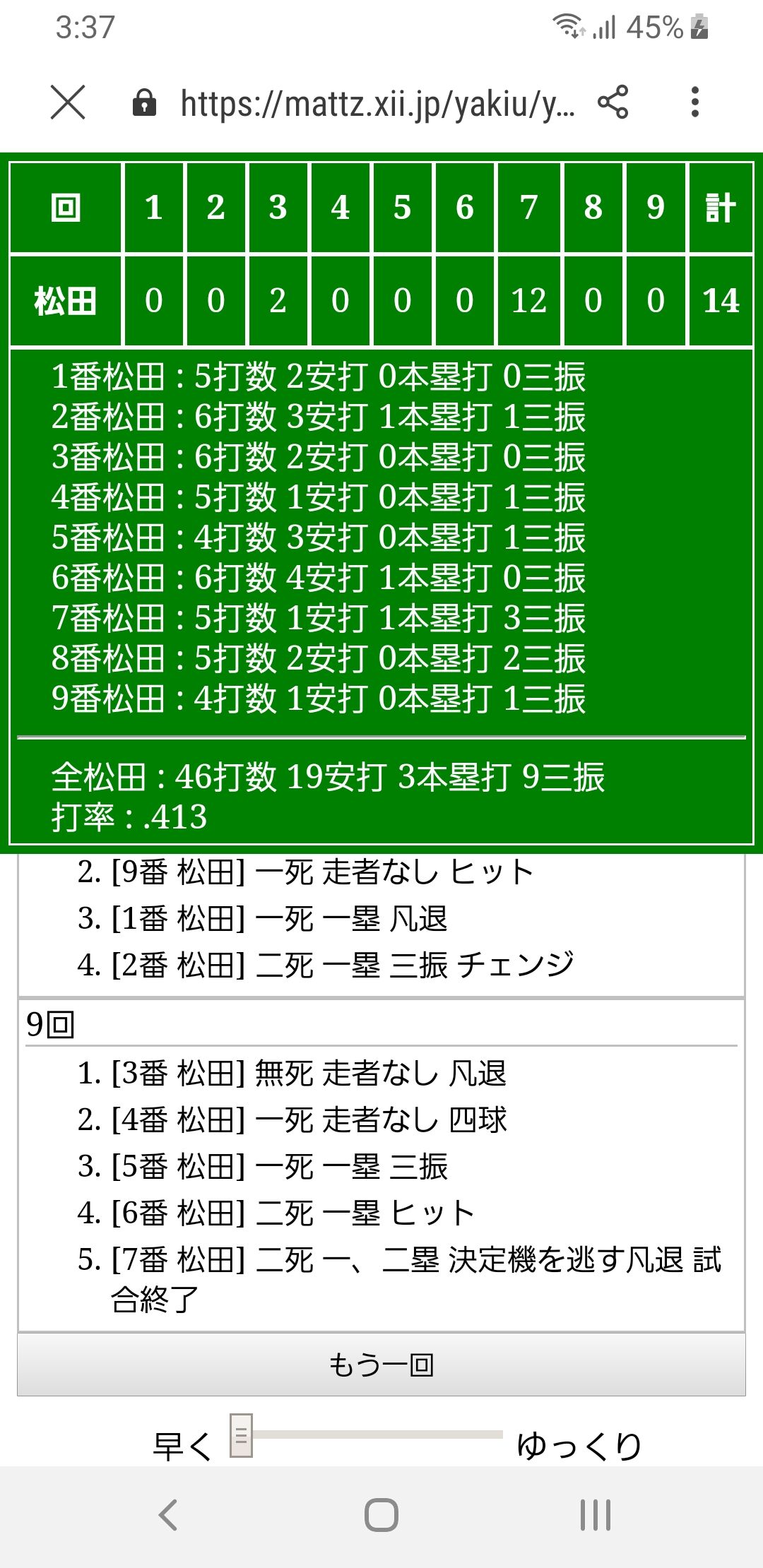763x1568 pixels.
Task: Open the recent apps view
Action: [x=595, y=1515]
